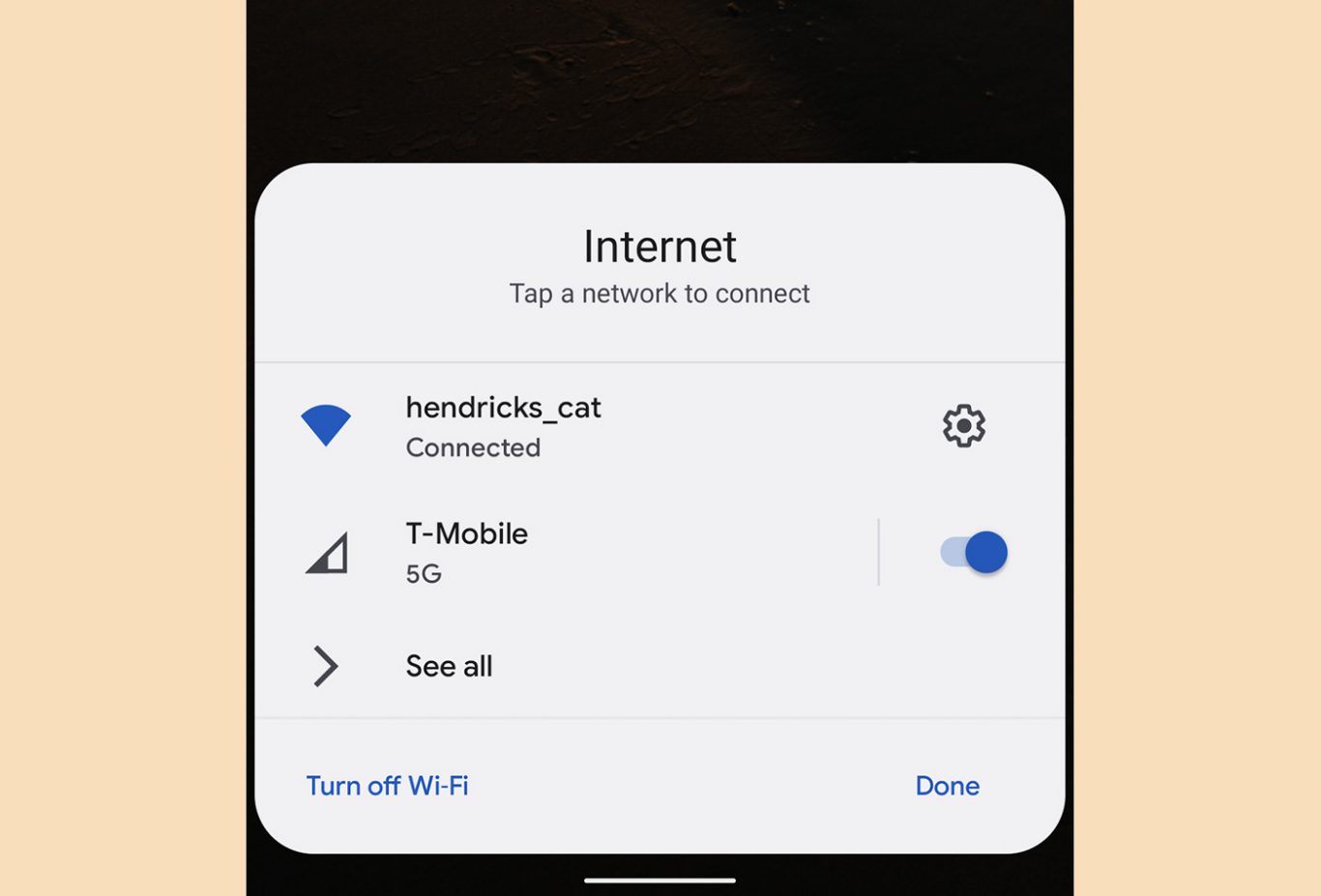Expand See all networks

[449, 666]
